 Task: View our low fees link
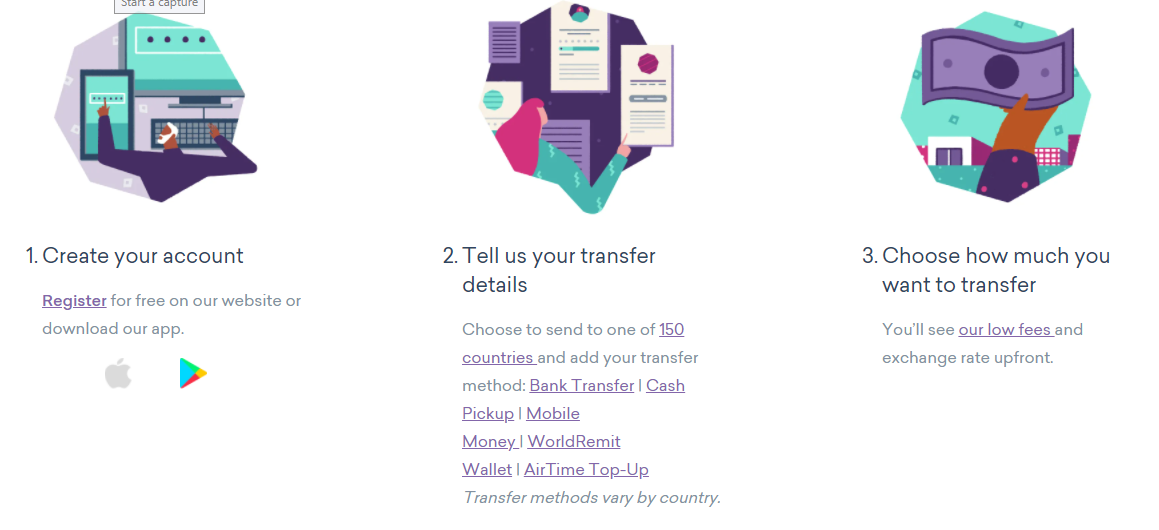1005,329
